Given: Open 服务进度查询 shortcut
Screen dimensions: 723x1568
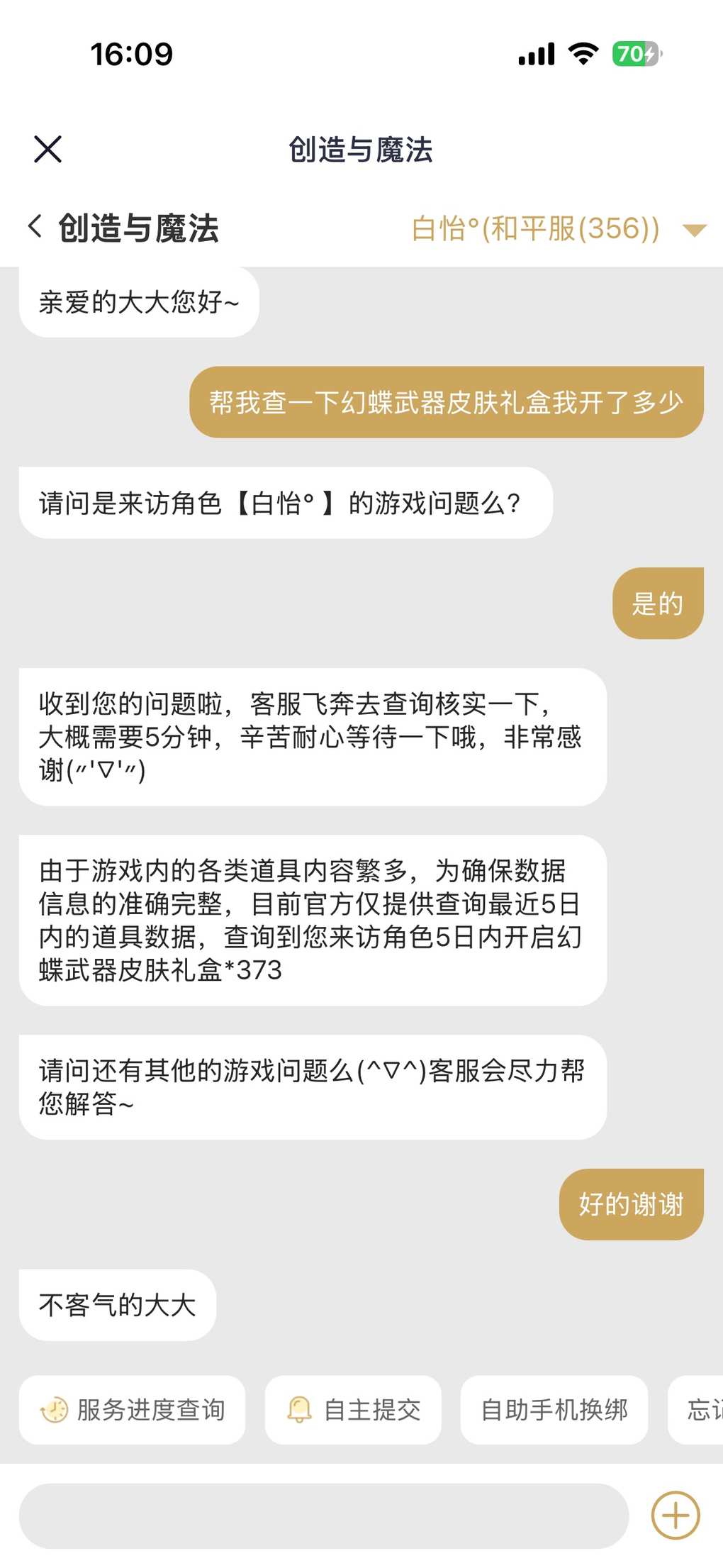Looking at the screenshot, I should point(133,1410).
